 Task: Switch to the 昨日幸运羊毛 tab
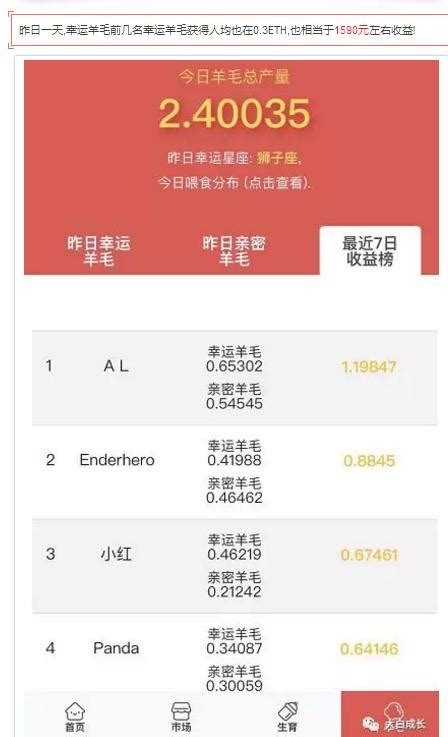99,251
